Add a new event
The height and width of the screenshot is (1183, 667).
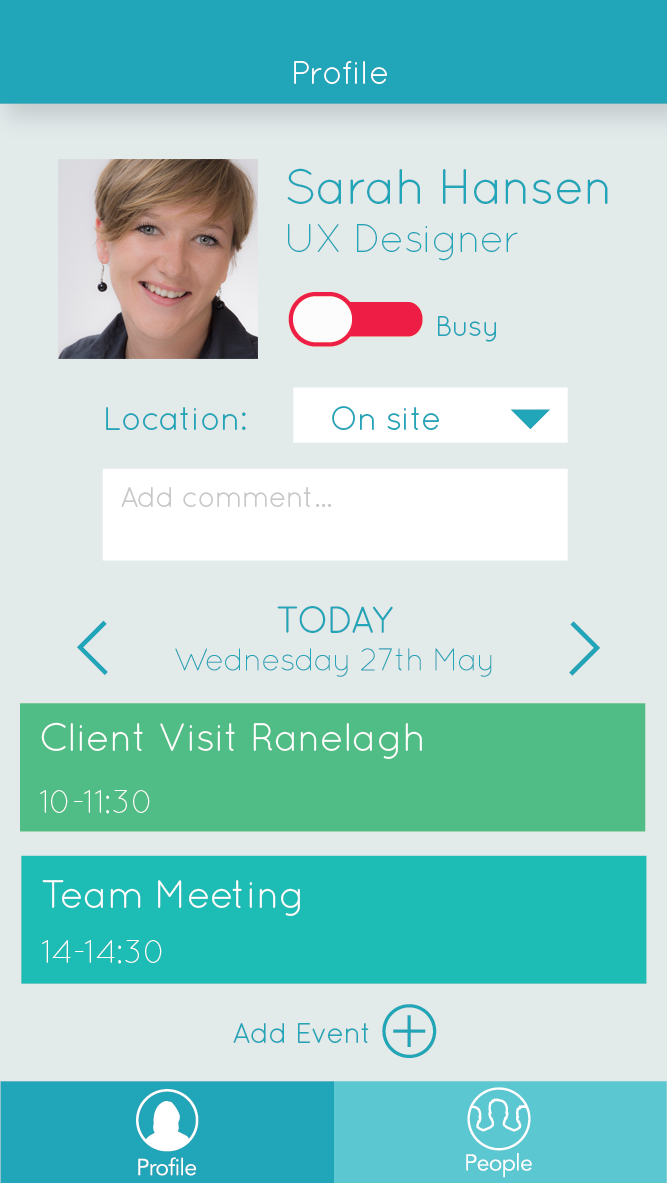click(409, 1032)
